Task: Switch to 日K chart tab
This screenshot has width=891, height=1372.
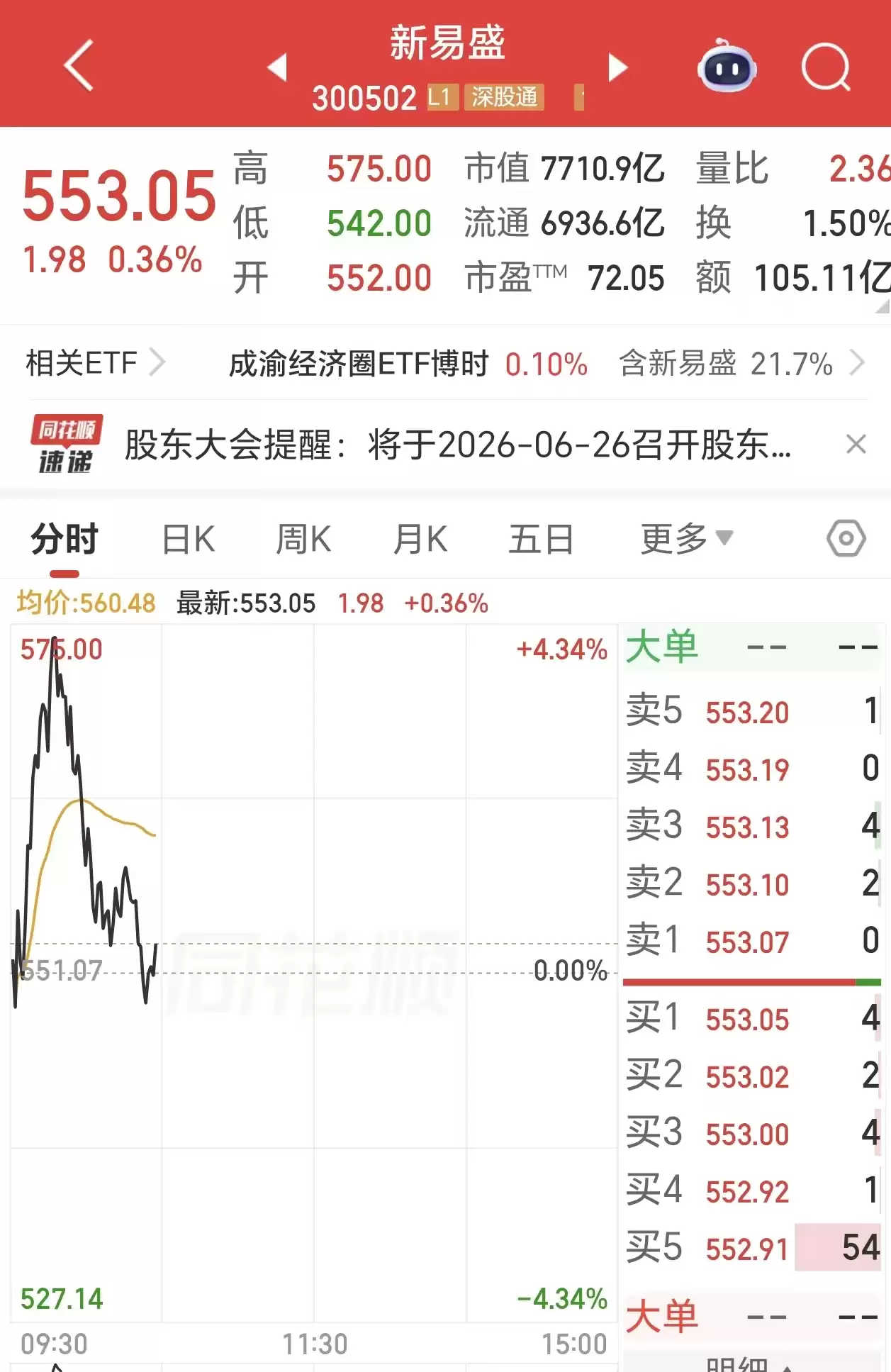Action: [x=189, y=540]
